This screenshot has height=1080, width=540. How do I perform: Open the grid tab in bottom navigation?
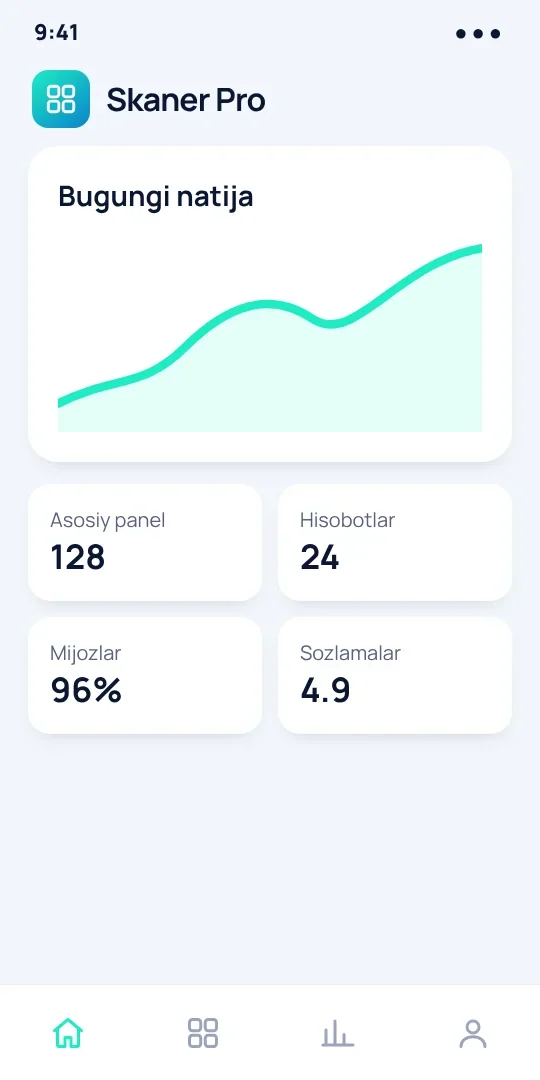click(x=202, y=1033)
